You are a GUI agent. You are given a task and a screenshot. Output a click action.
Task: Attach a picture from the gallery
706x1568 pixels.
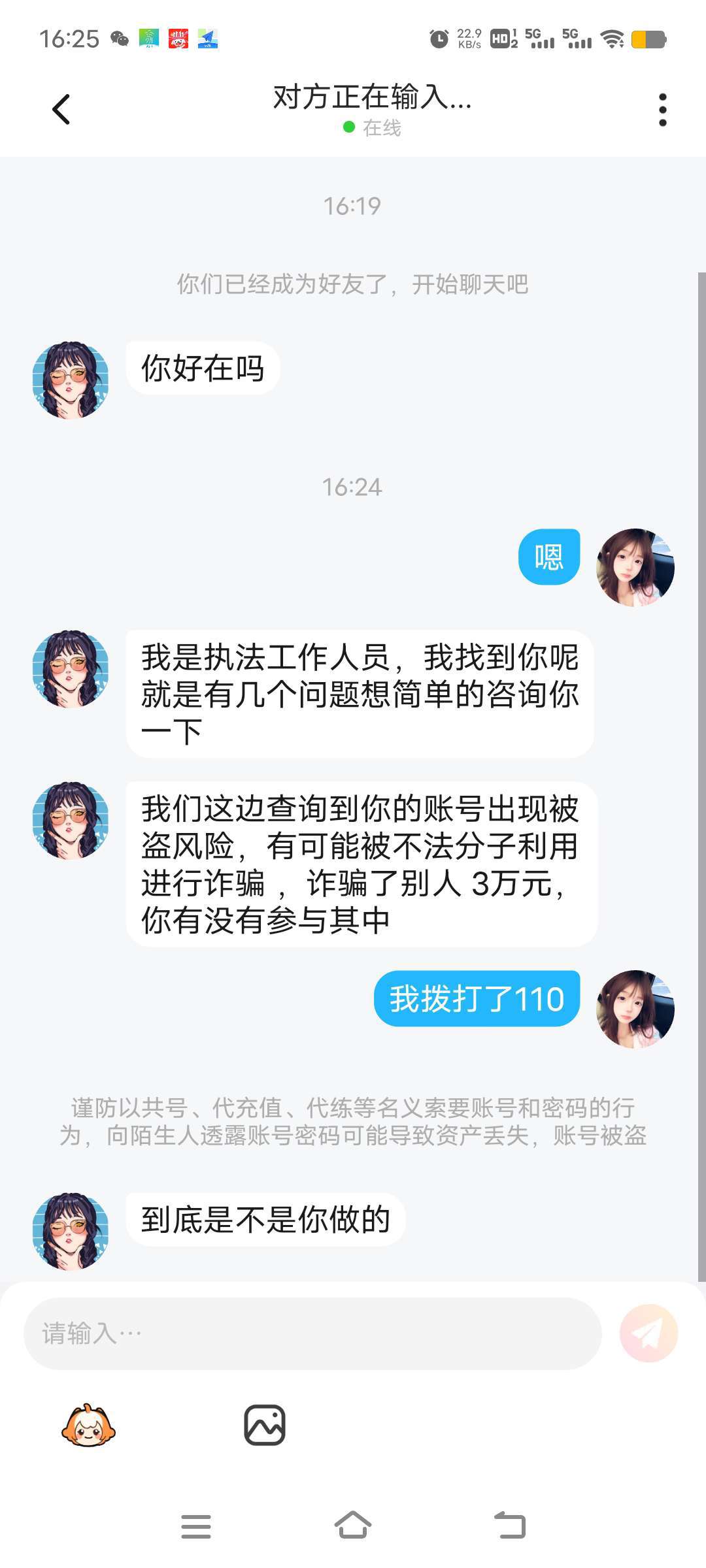click(x=265, y=1425)
